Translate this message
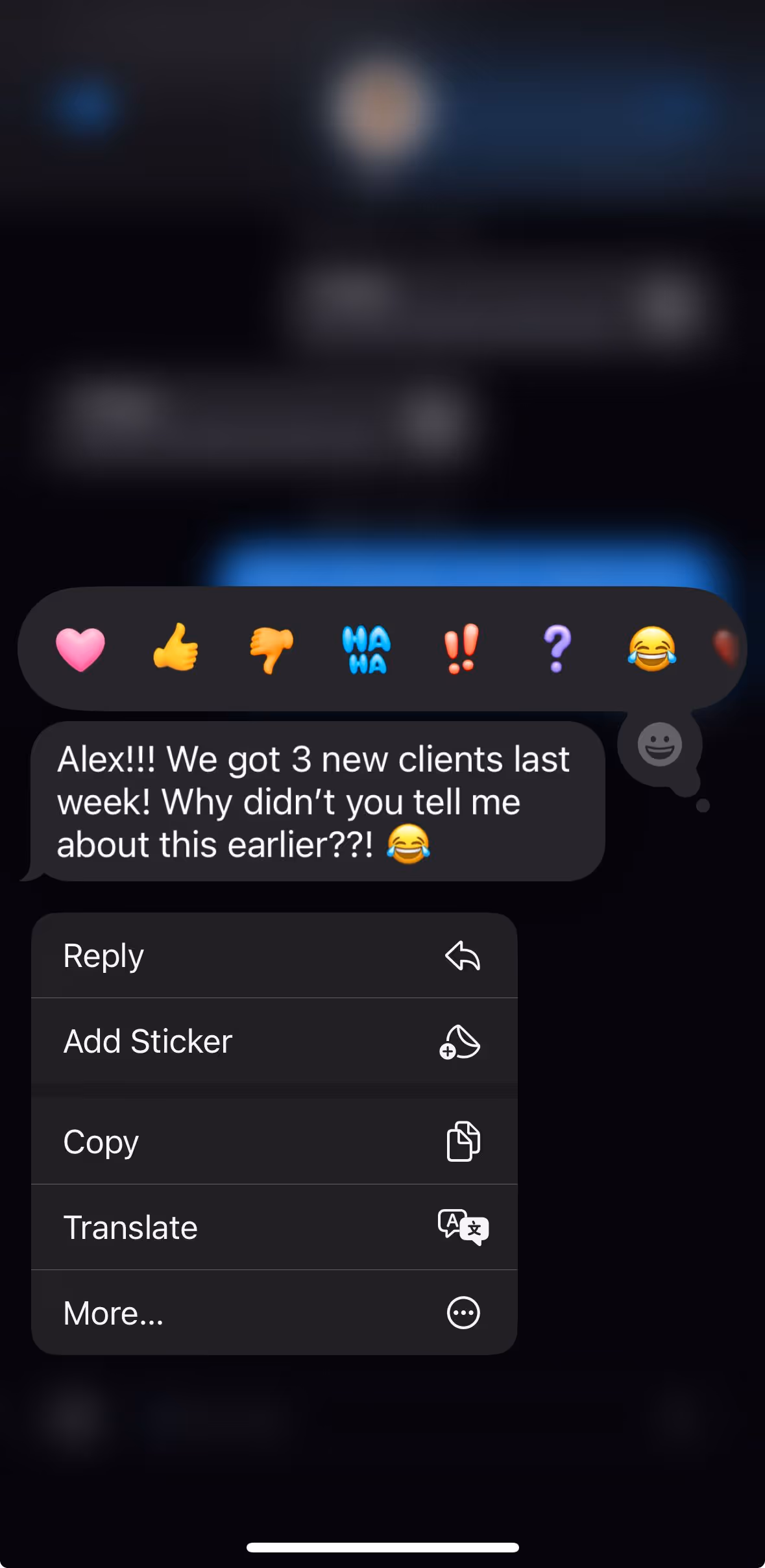The image size is (765, 1568). pyautogui.click(x=274, y=1227)
